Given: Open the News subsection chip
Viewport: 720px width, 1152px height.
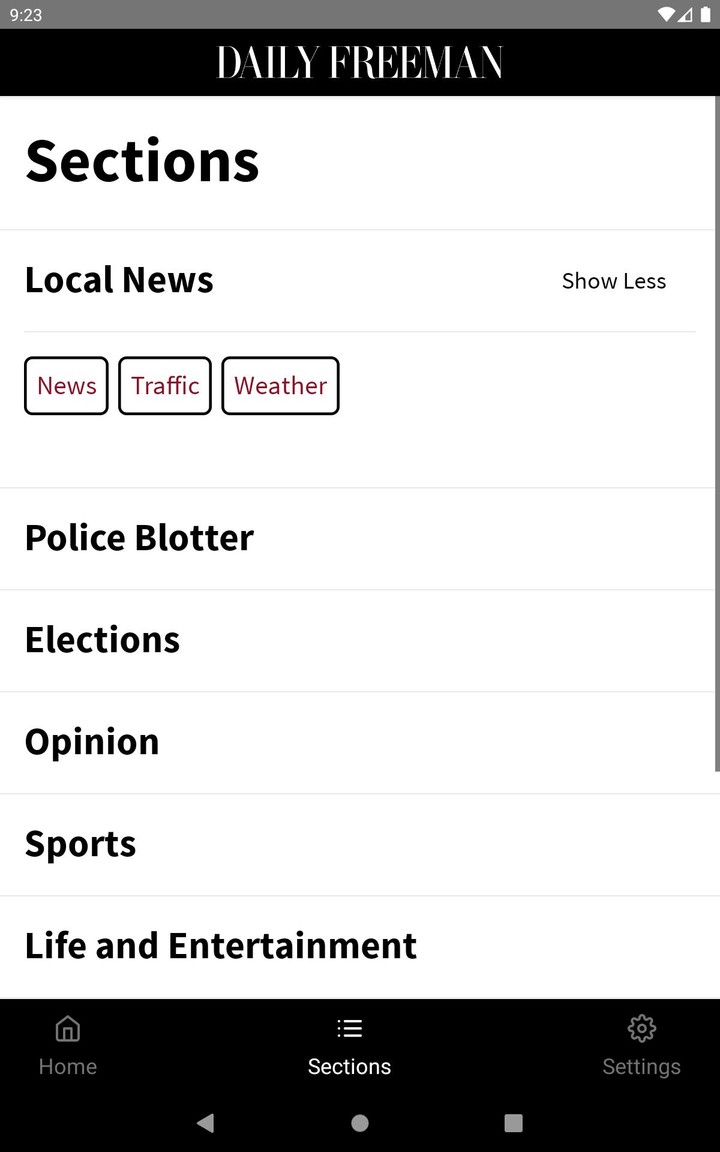Looking at the screenshot, I should coord(66,385).
